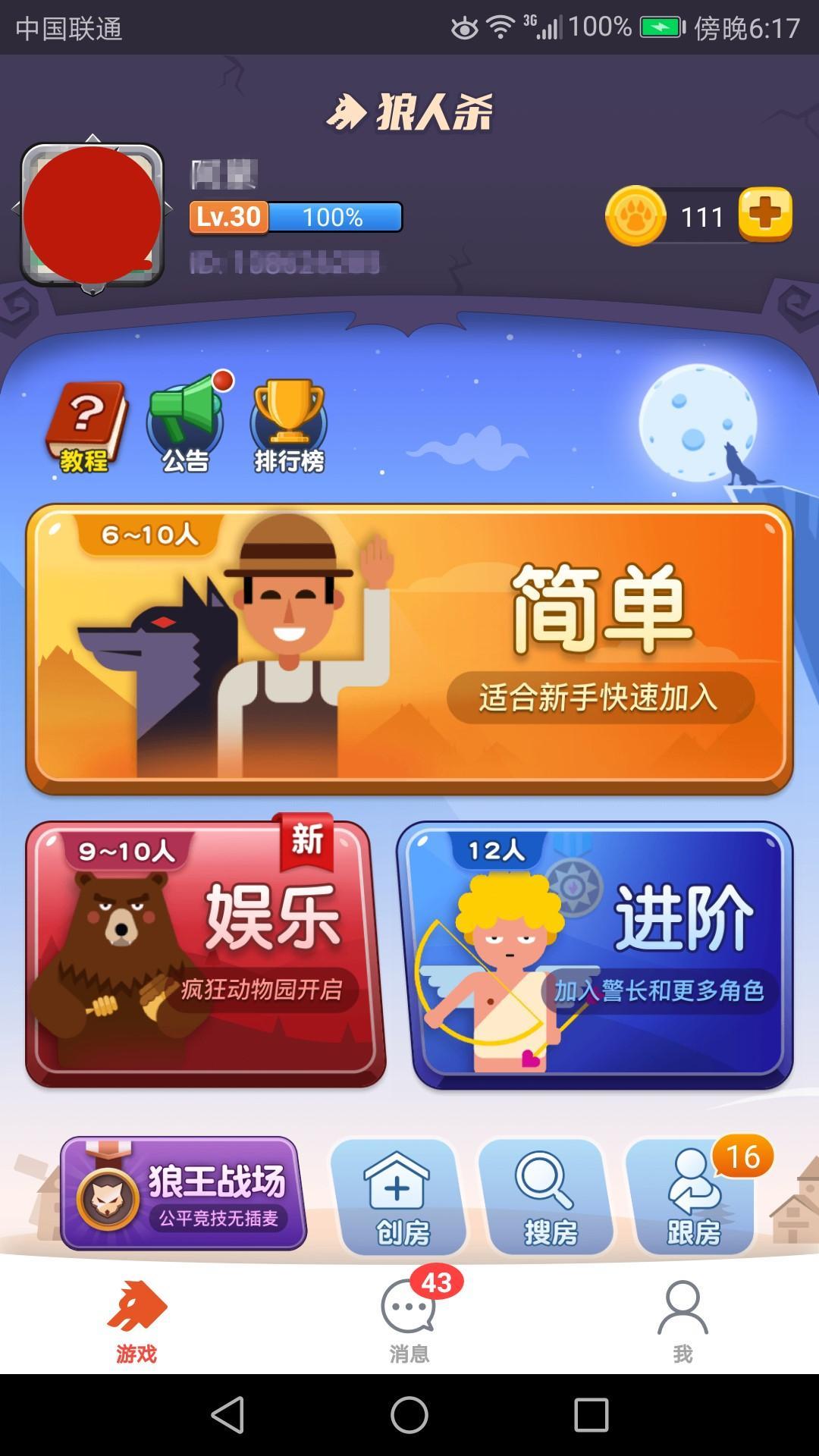The height and width of the screenshot is (1456, 819).
Task: Switch to the 消息 messages tab
Action: [x=409, y=1321]
